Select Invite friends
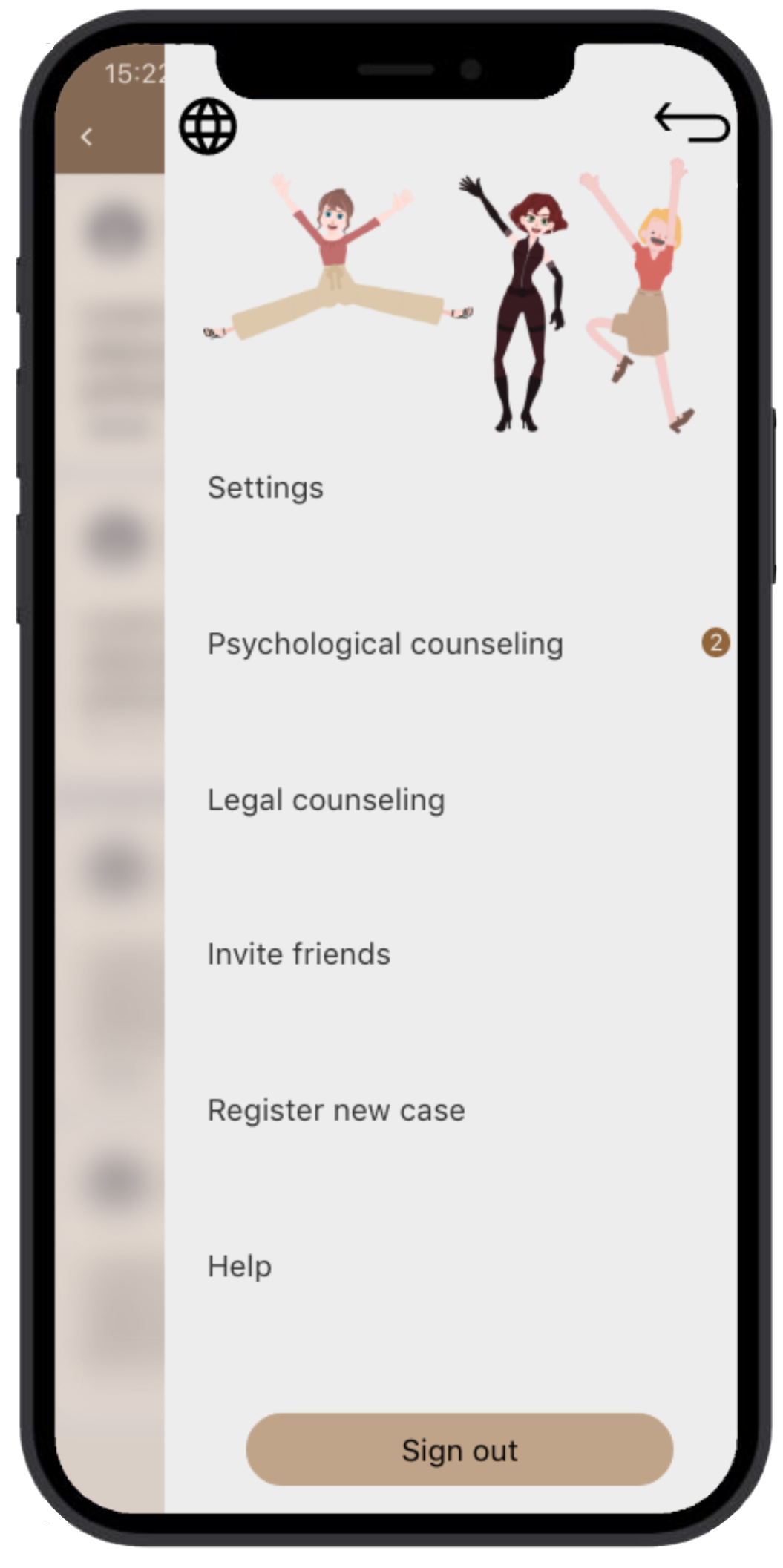783x1568 pixels. [298, 954]
